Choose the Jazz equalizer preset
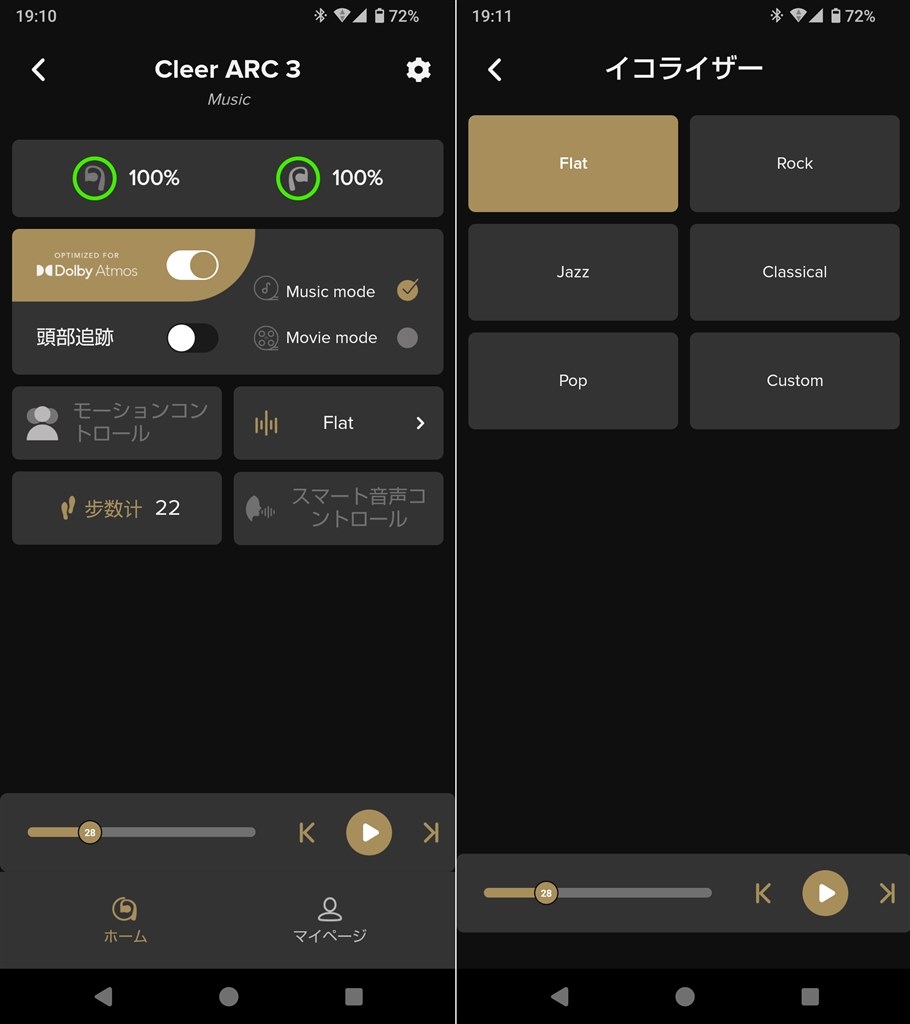910x1024 pixels. coord(573,272)
